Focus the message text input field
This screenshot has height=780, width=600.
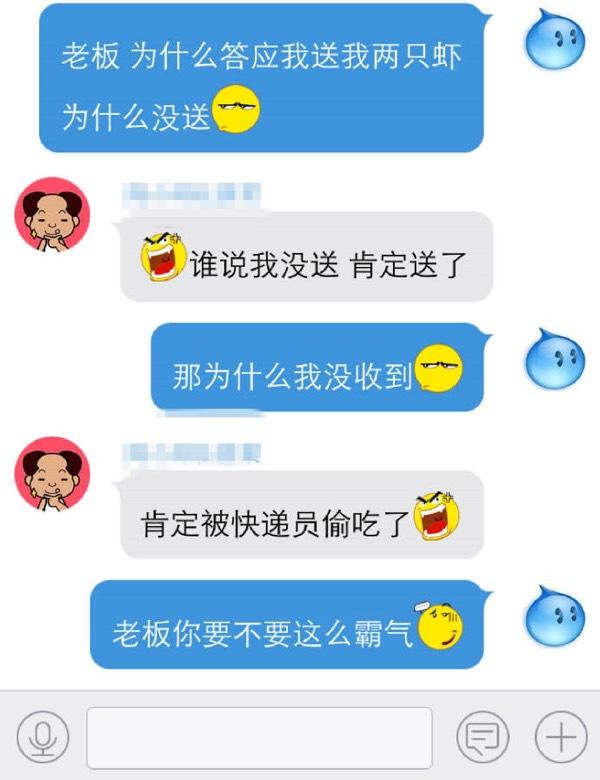coord(259,738)
